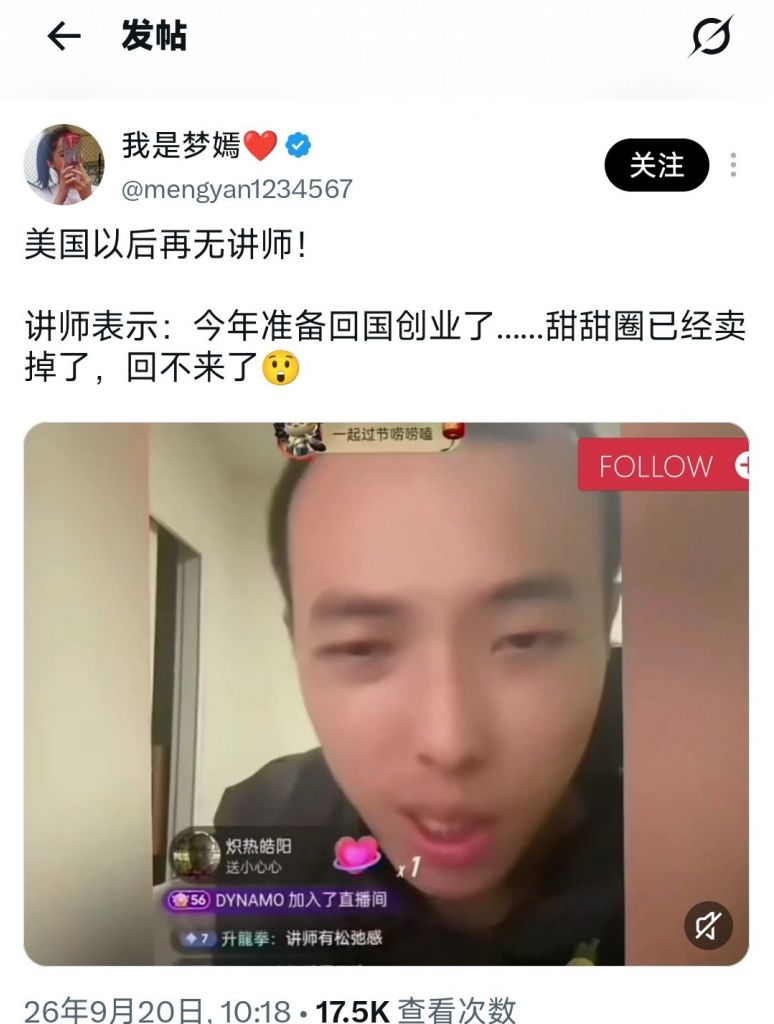
Task: Open the 17.5K 查看次数 view count
Action: [x=416, y=1011]
